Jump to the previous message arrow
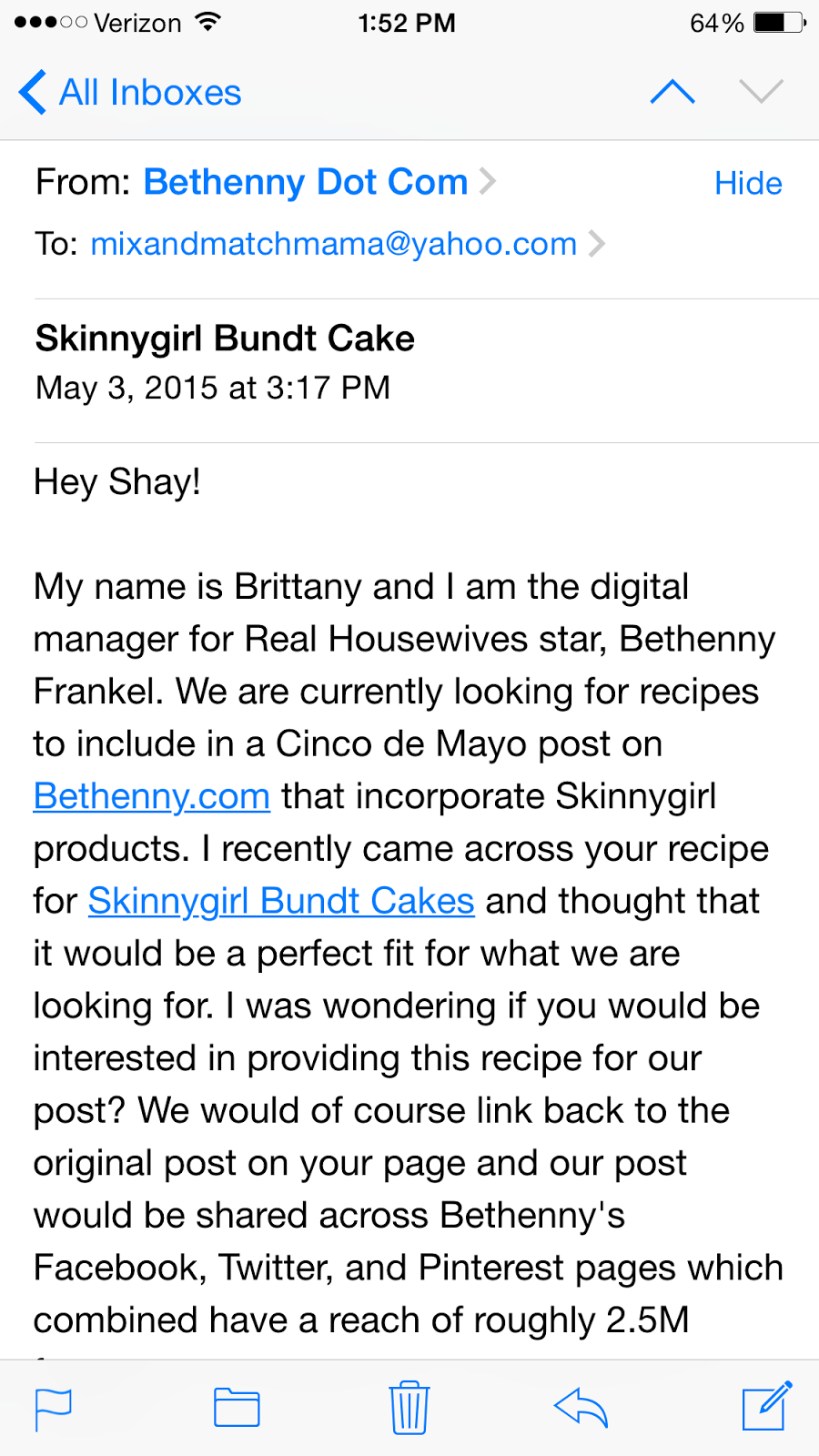 672,92
